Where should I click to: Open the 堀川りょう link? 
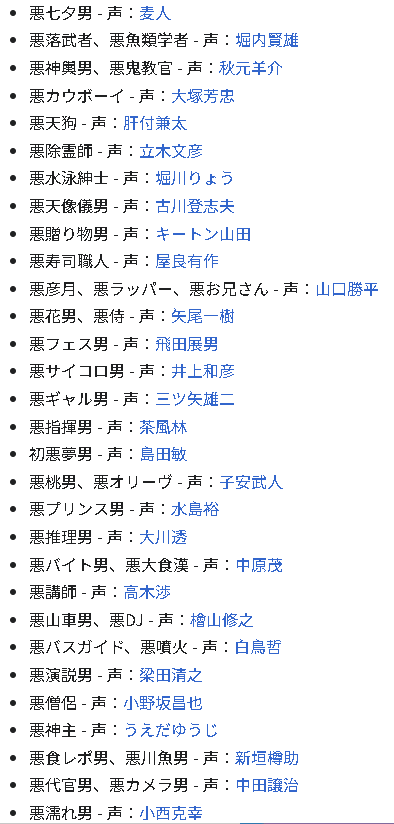(x=195, y=179)
